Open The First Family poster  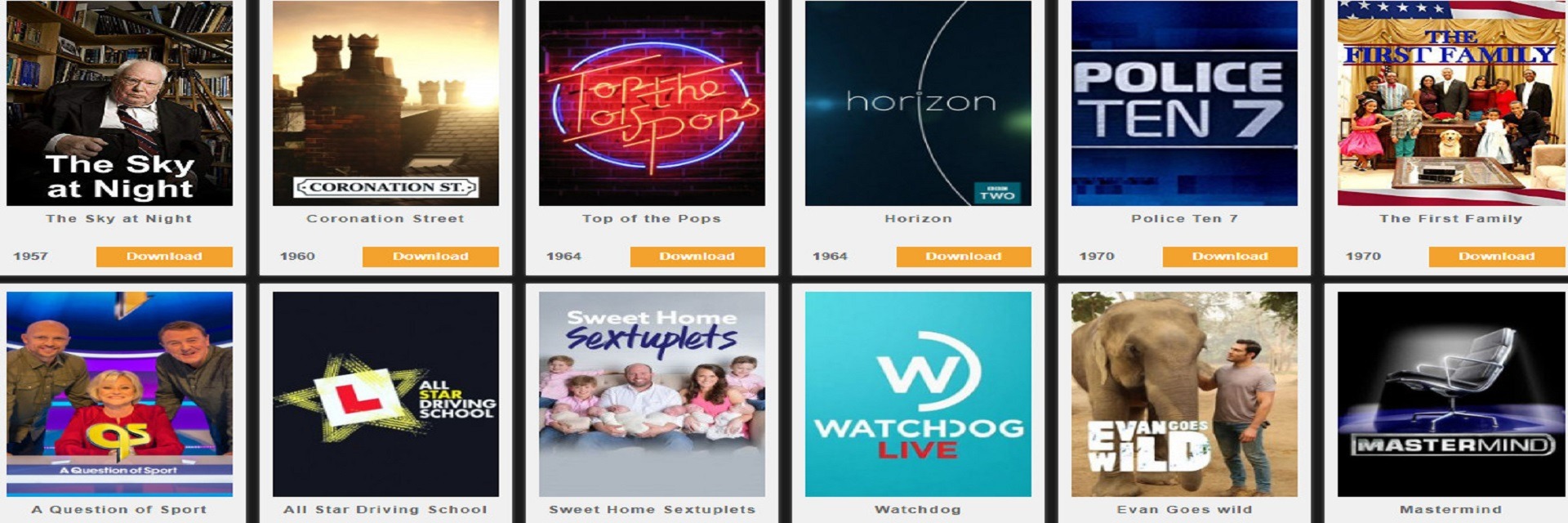pyautogui.click(x=1451, y=103)
